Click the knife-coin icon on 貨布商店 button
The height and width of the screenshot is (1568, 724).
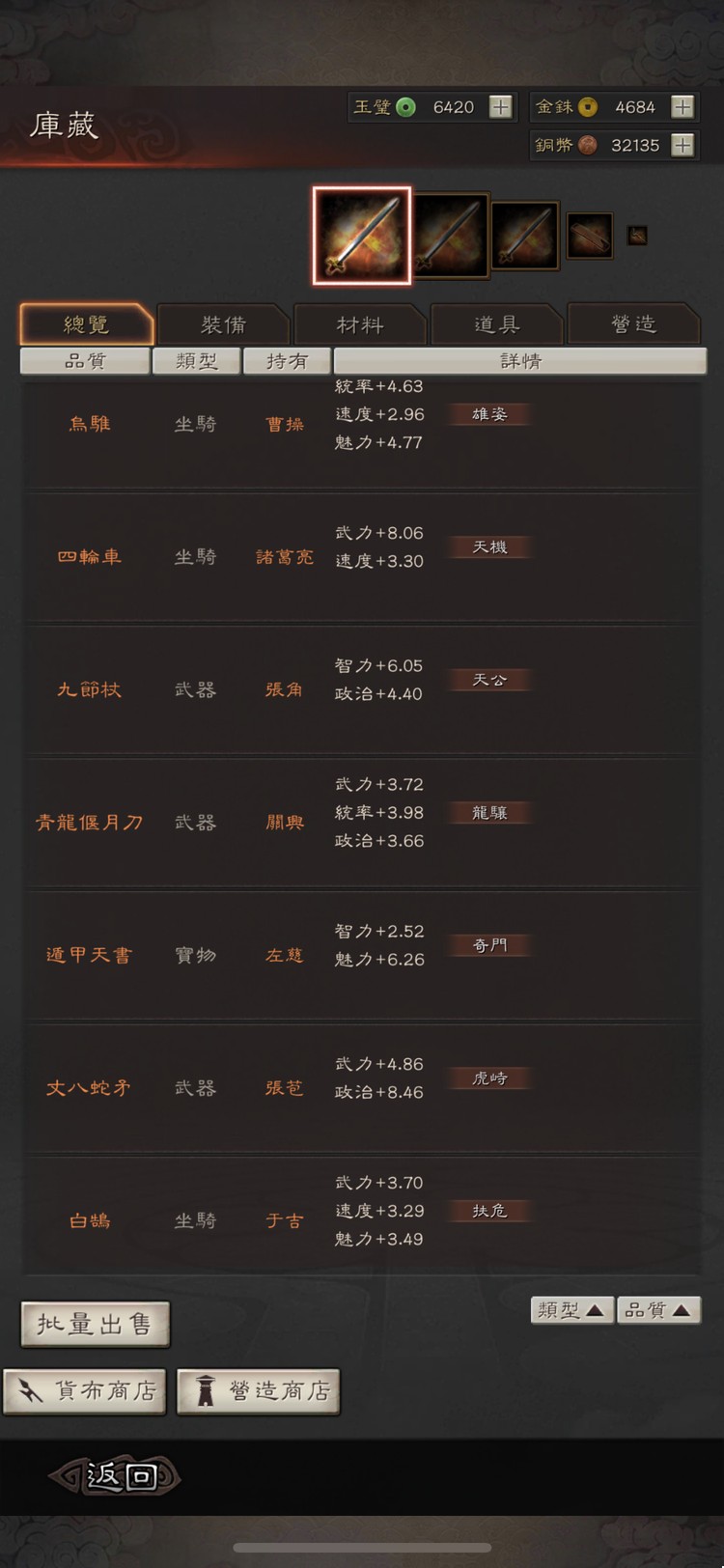tap(31, 1391)
